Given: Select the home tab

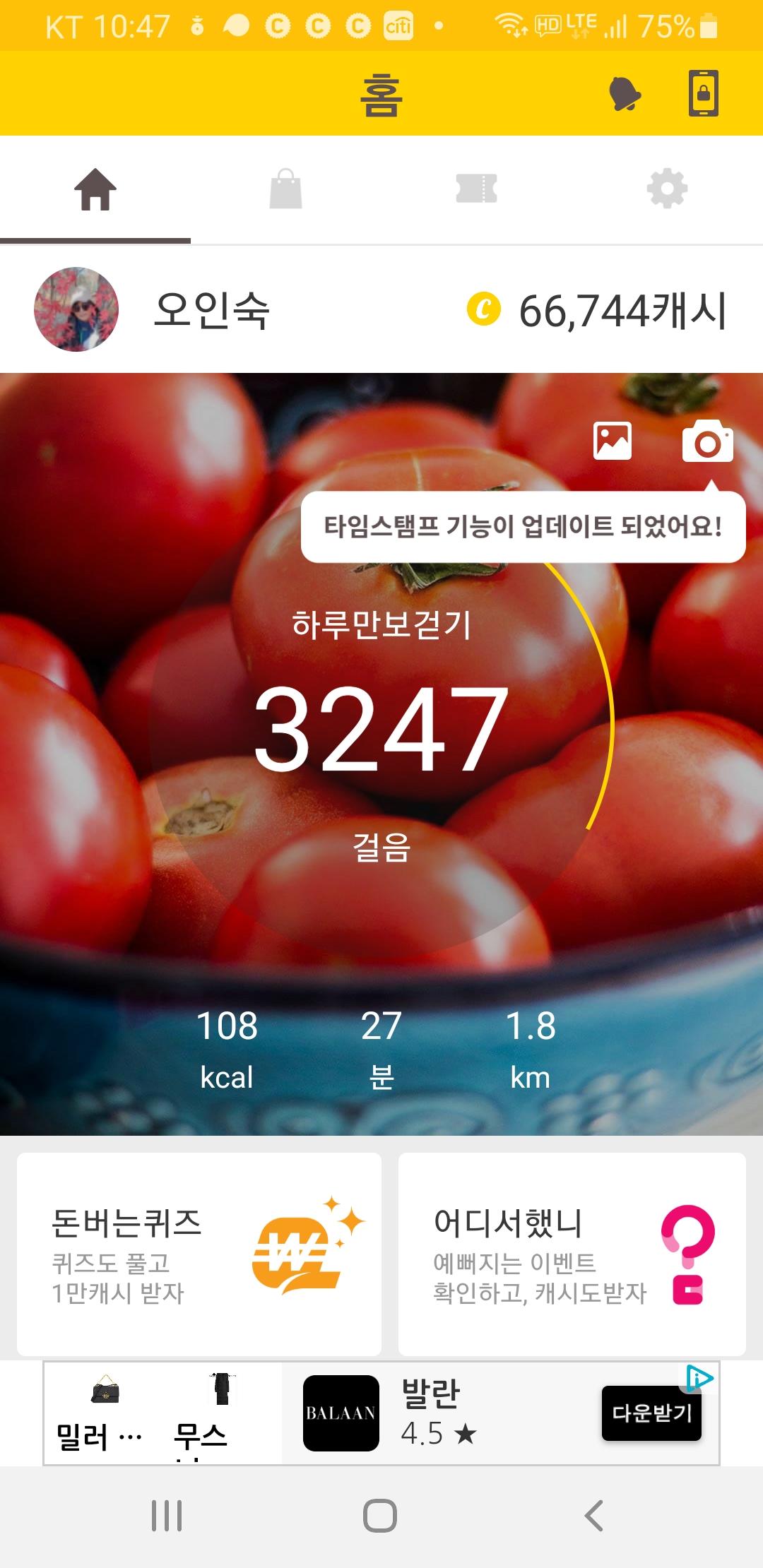Looking at the screenshot, I should point(95,189).
